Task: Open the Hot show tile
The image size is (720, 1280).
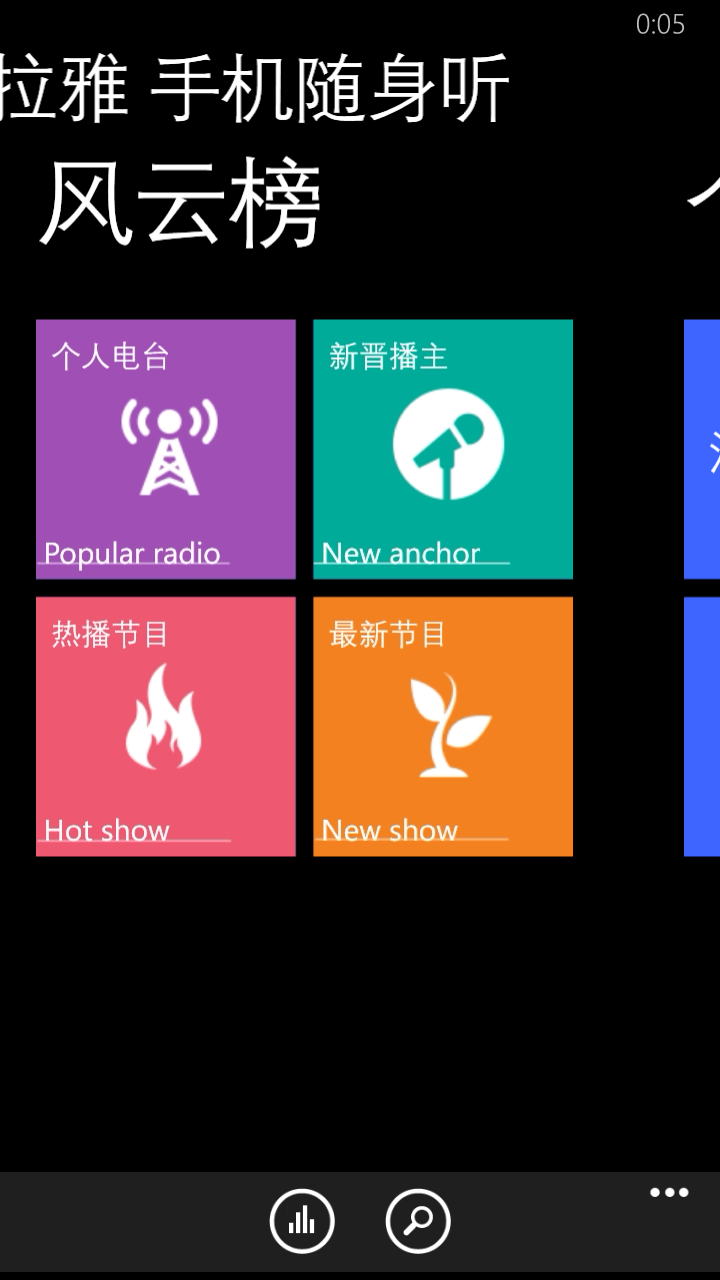Action: point(166,726)
